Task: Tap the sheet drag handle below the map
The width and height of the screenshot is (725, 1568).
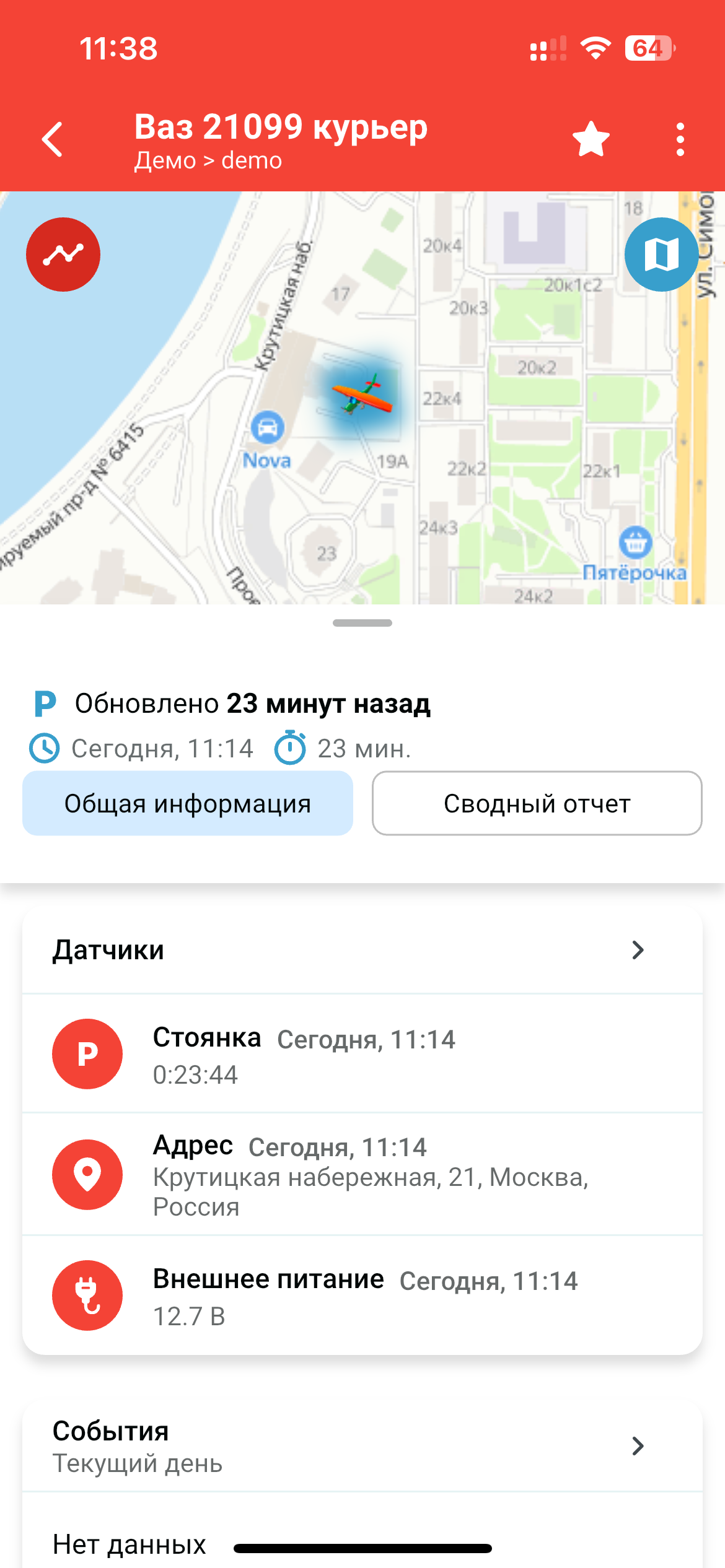Action: (x=362, y=623)
